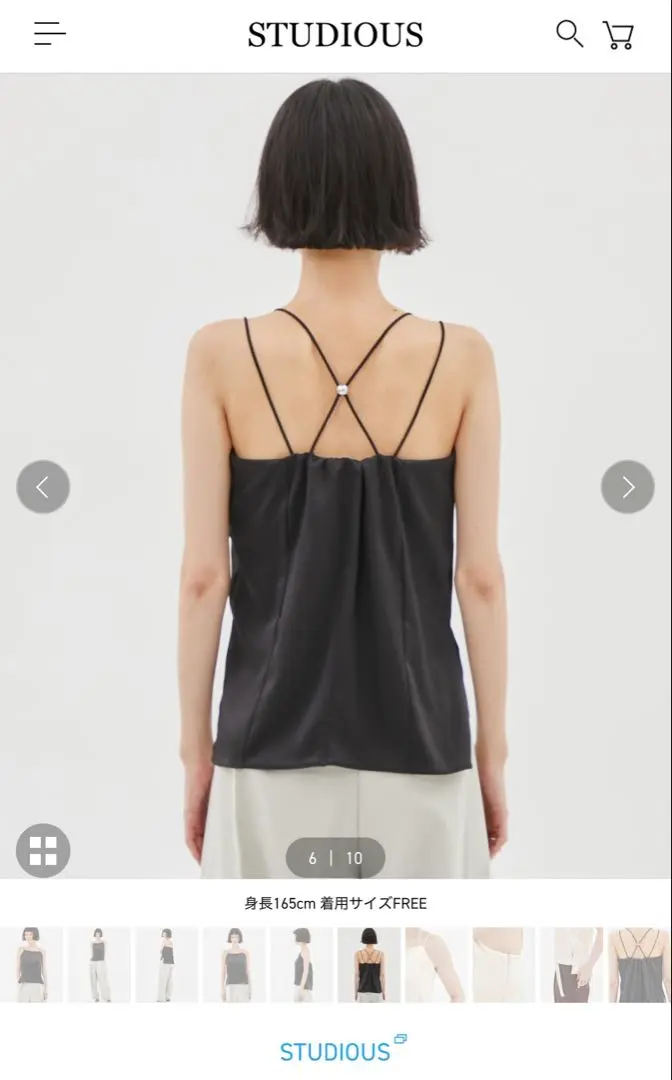The height and width of the screenshot is (1080, 672).
Task: Go to STUDIOUS home via header logo
Action: 335,34
